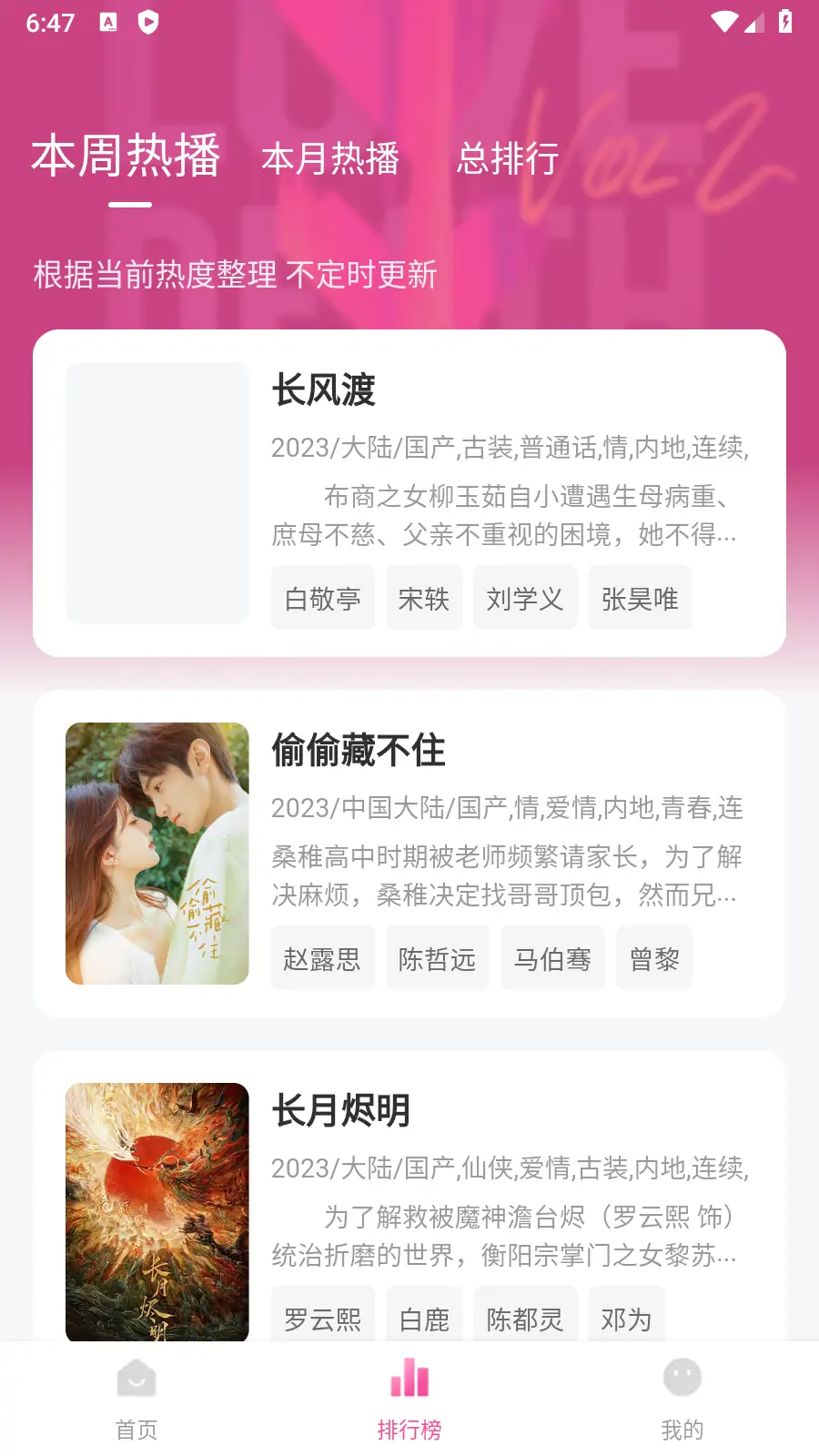
Task: Tap the signal strength icon
Action: pyautogui.click(x=757, y=24)
